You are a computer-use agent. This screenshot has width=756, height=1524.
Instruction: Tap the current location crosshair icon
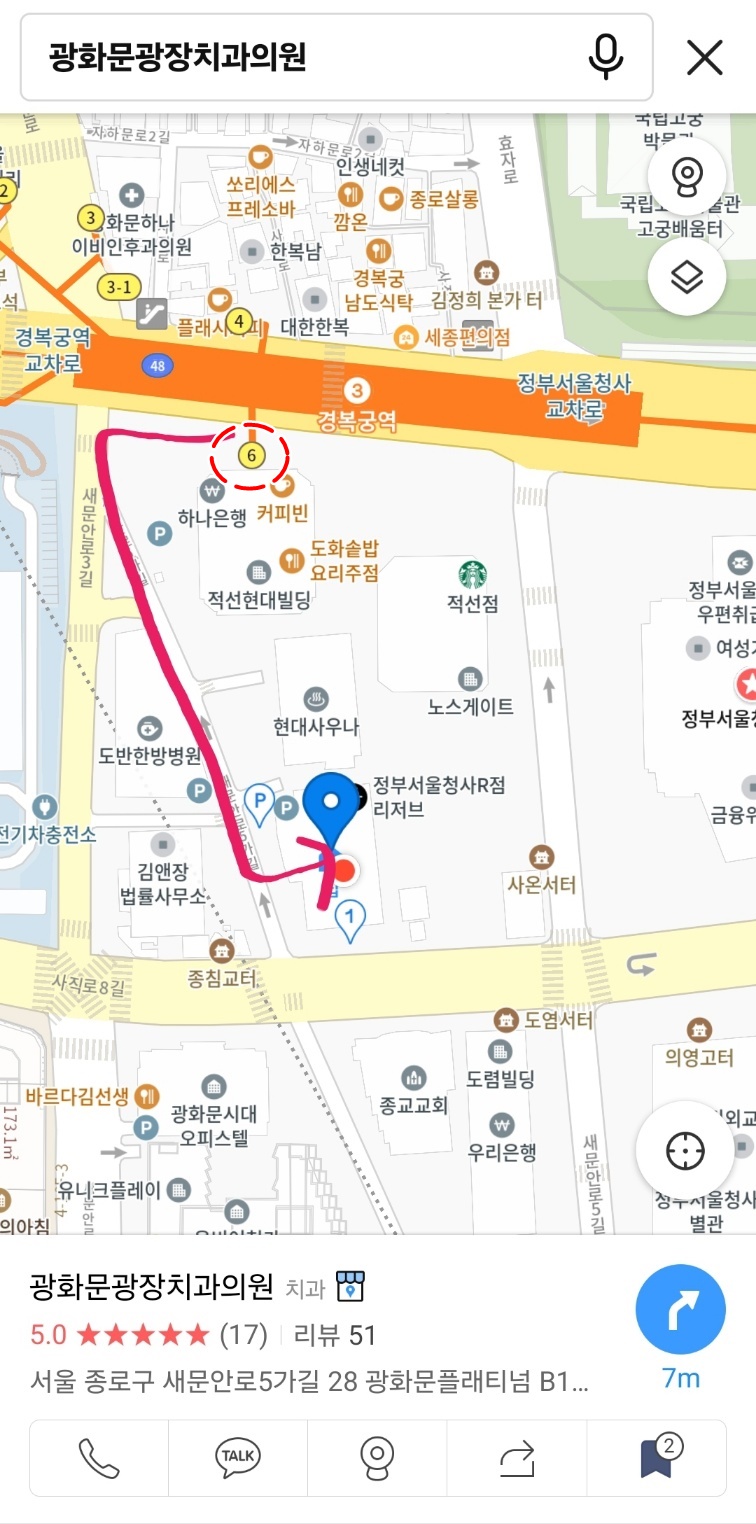(687, 1150)
